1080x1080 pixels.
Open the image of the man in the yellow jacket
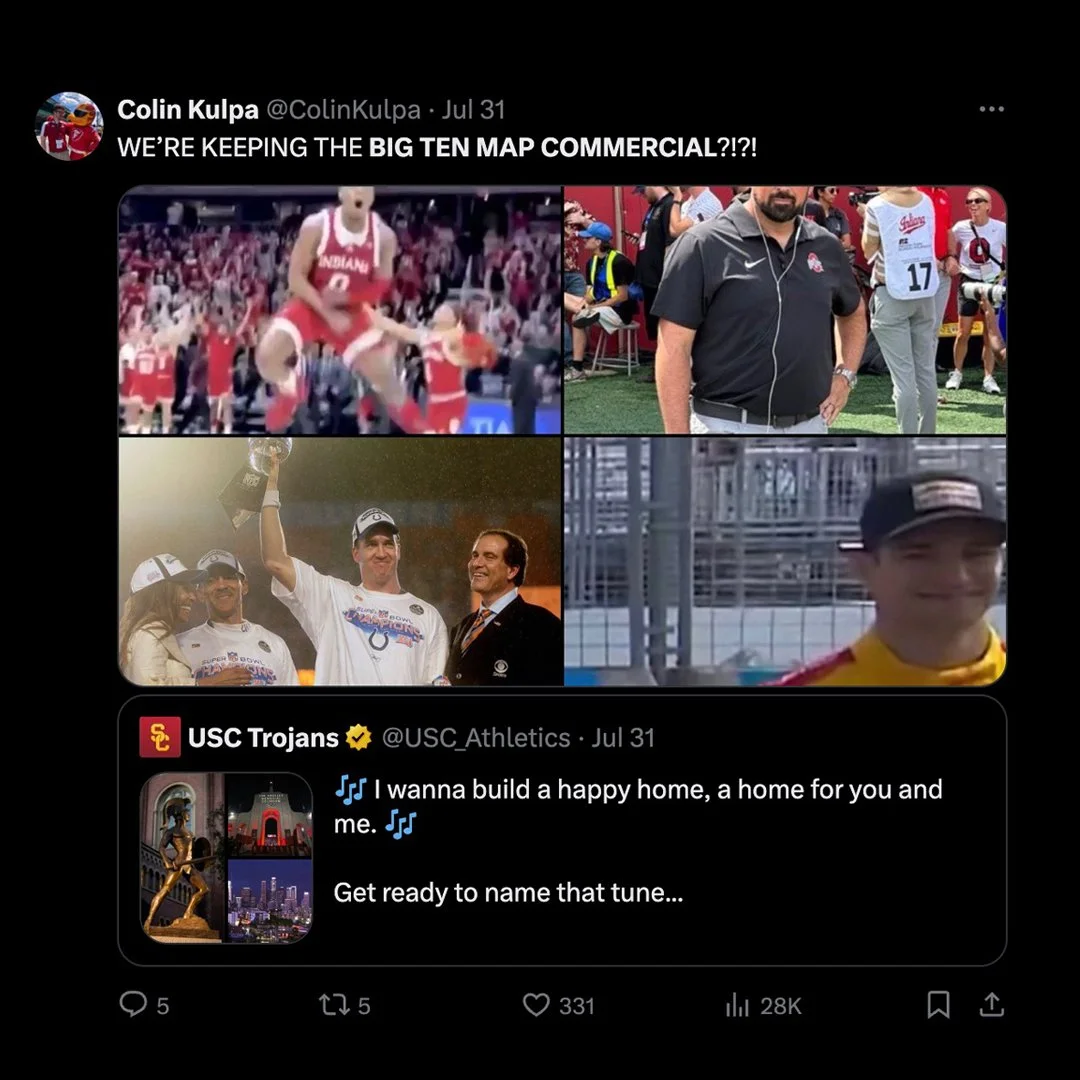(785, 561)
